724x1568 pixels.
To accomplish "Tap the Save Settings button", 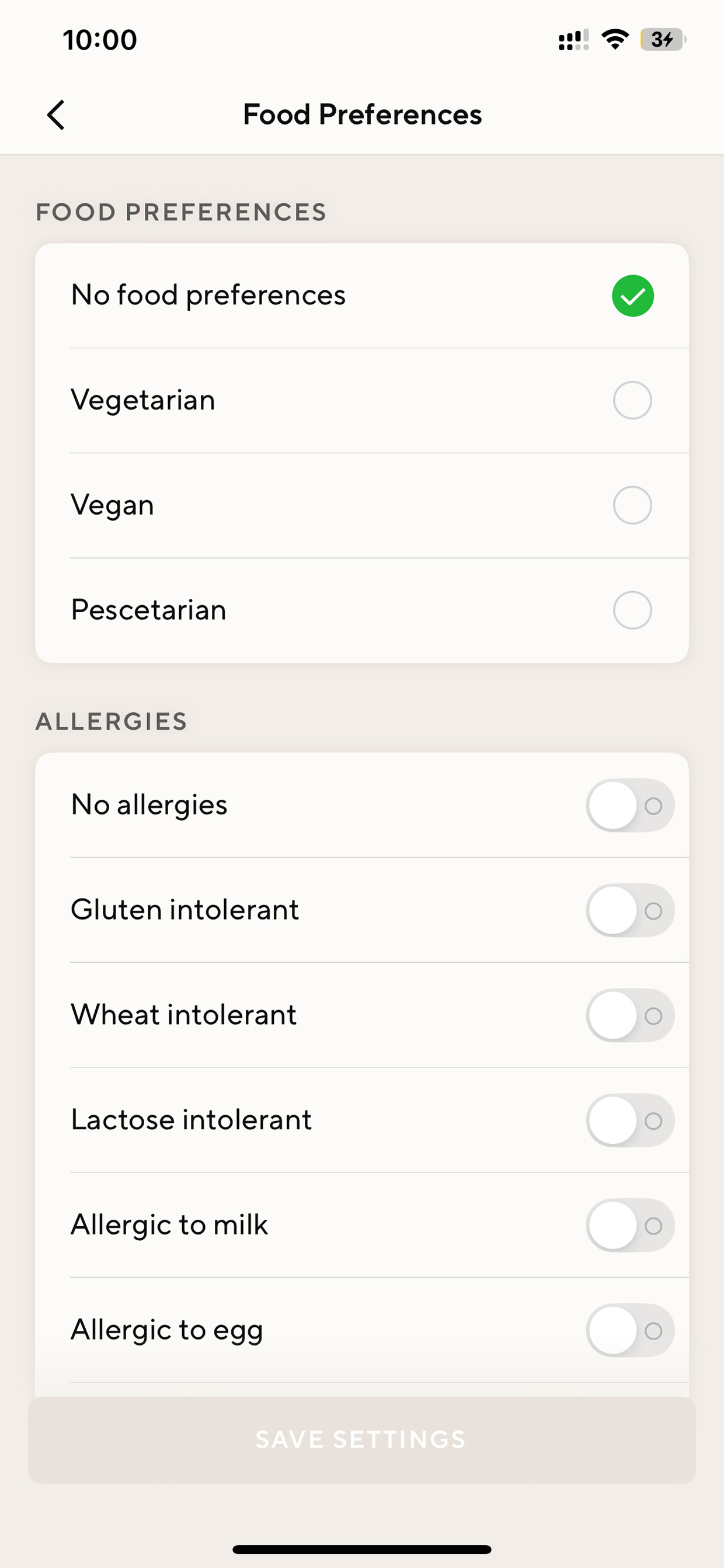I will pyautogui.click(x=361, y=1439).
